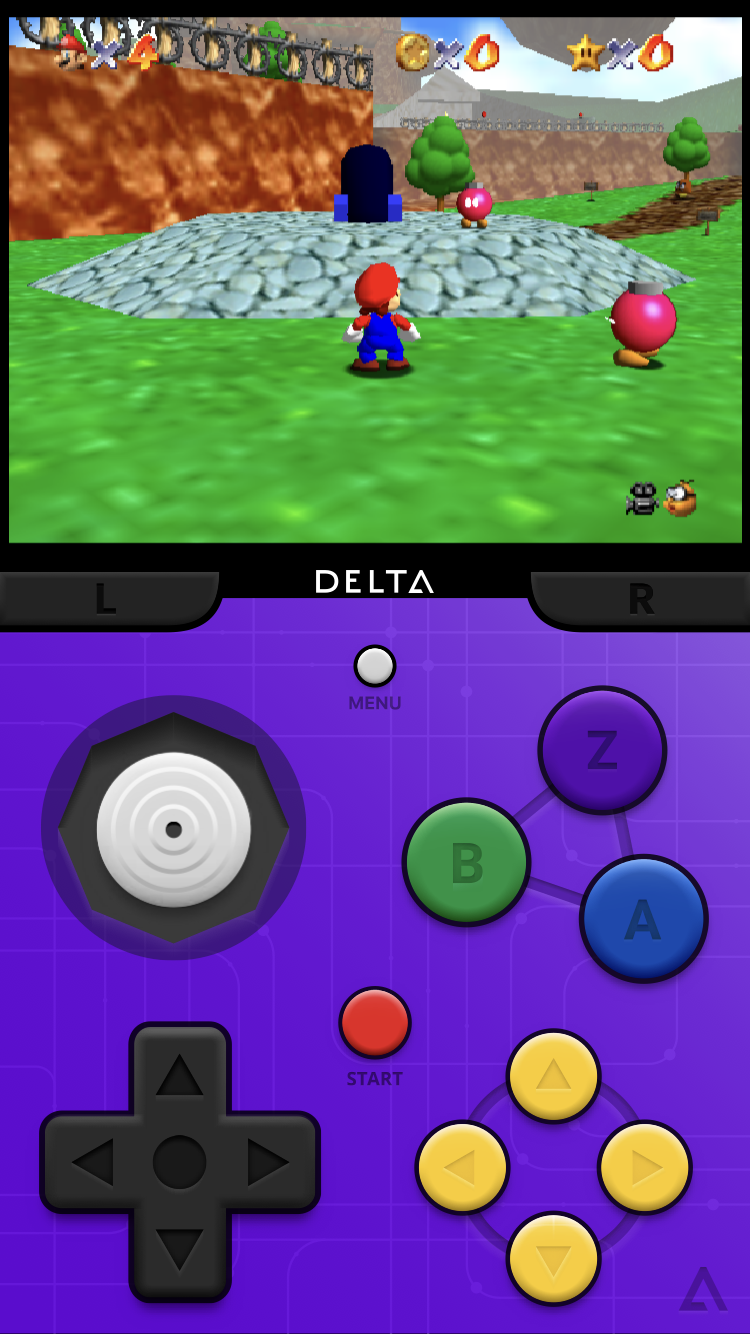Tap the R shoulder button
Screen dimensions: 750x1334
[640, 598]
